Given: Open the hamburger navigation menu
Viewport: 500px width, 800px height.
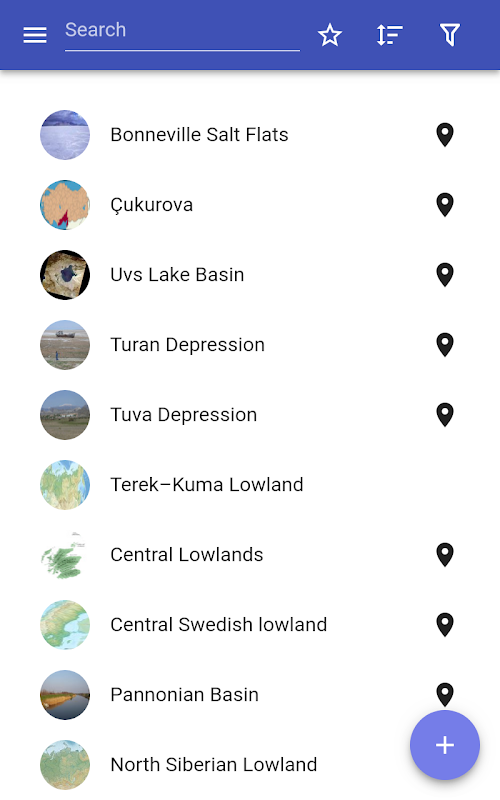Looking at the screenshot, I should pyautogui.click(x=35, y=35).
